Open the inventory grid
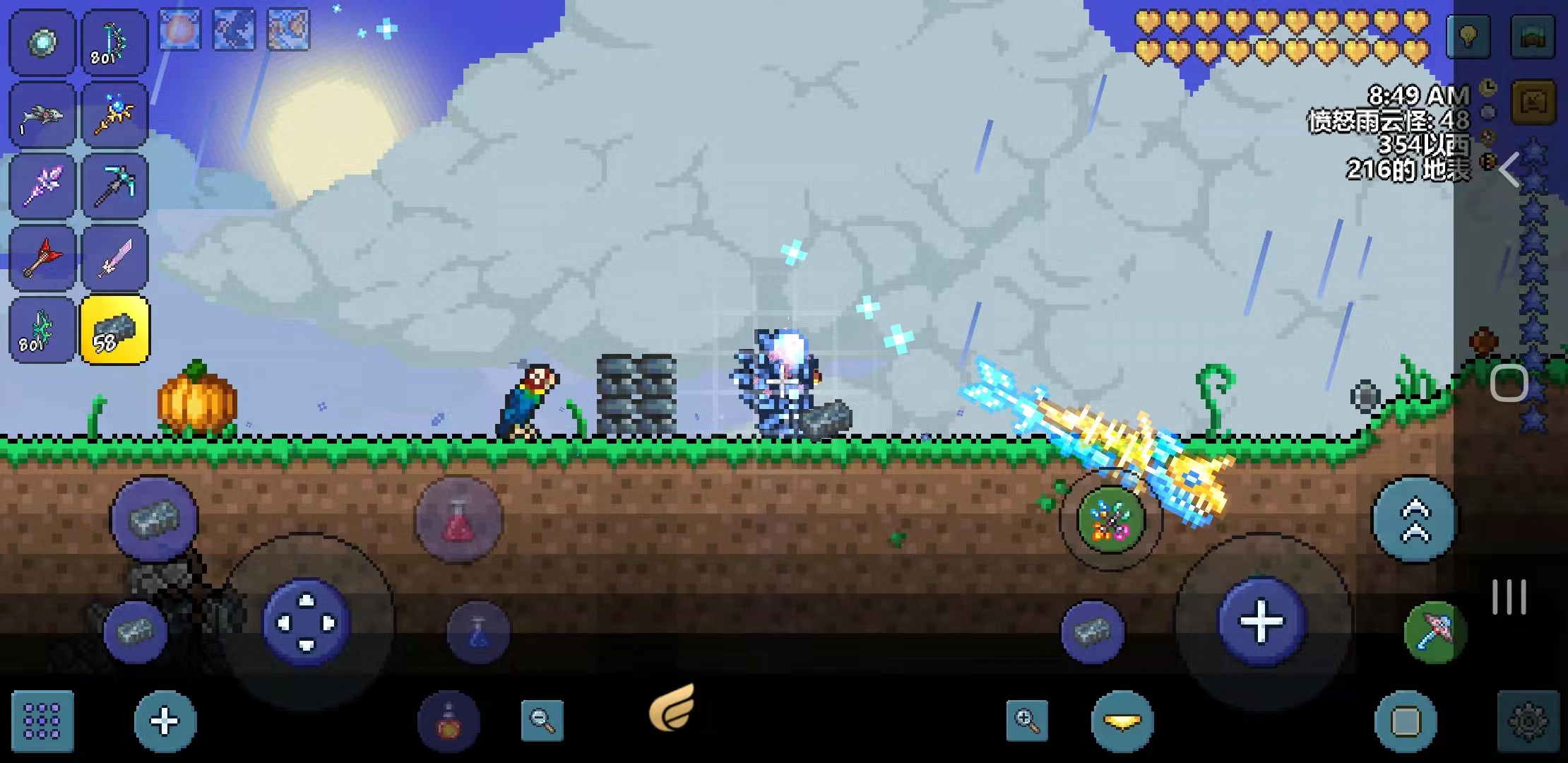The width and height of the screenshot is (1568, 763). (42, 721)
